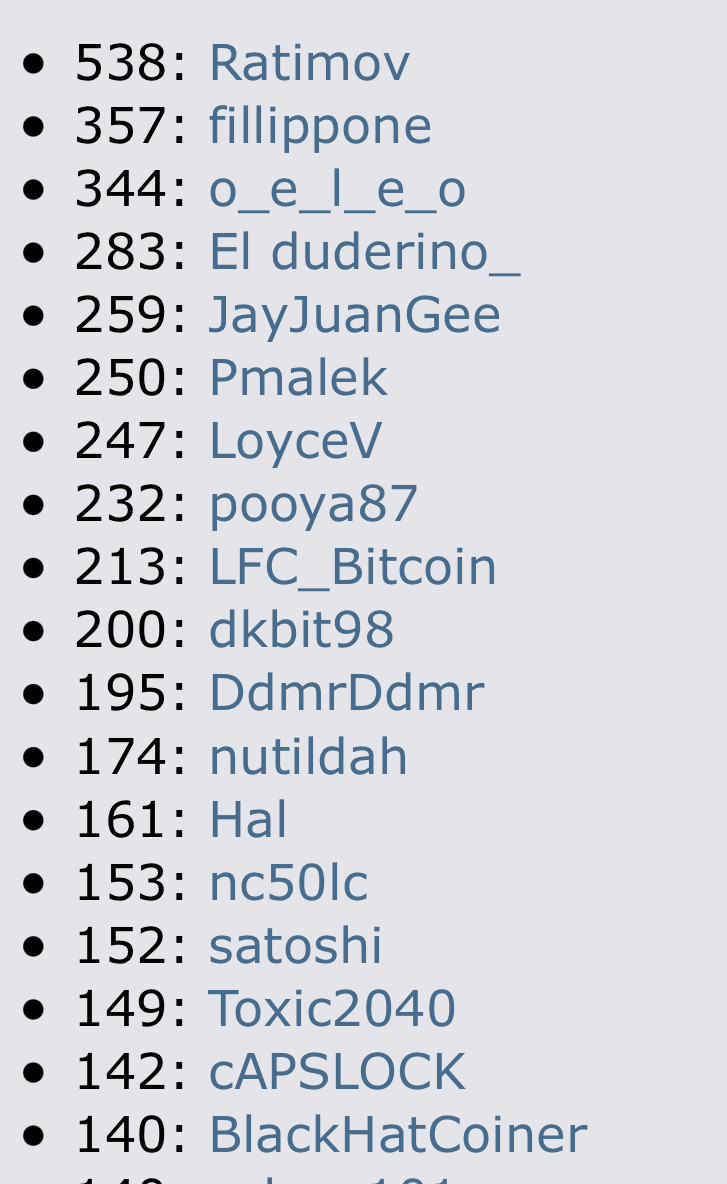Viewport: 727px width, 1184px height.
Task: View dkbit98's profile
Action: (x=301, y=631)
